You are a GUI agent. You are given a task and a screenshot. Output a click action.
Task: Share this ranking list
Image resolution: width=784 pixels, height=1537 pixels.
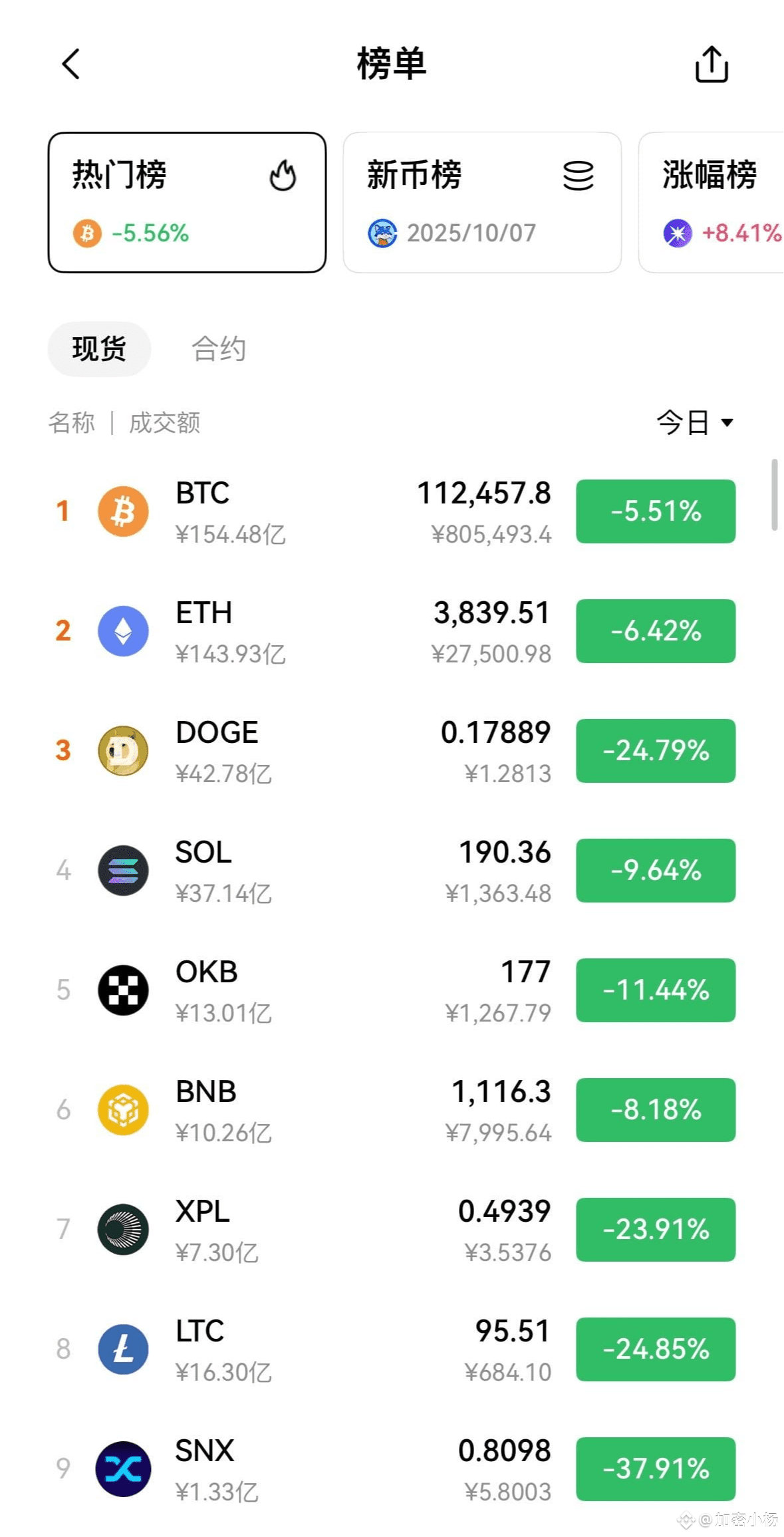coord(712,64)
